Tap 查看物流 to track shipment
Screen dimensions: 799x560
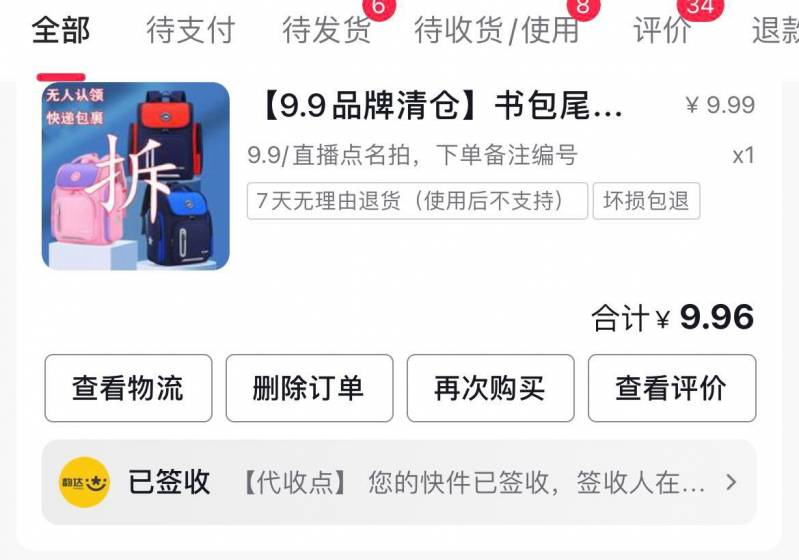pos(128,388)
